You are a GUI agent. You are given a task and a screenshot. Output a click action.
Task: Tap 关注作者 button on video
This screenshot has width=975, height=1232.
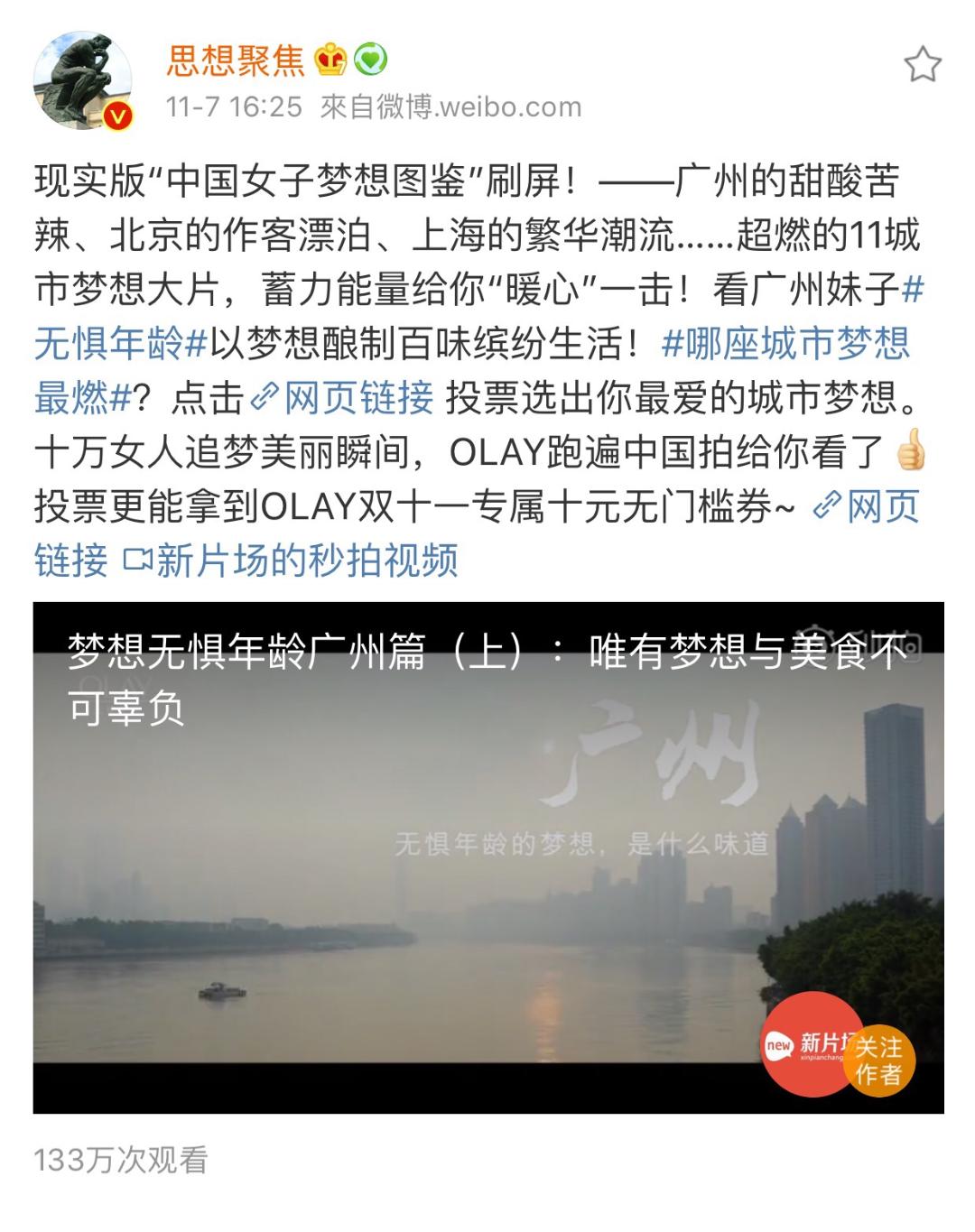pos(878,1061)
